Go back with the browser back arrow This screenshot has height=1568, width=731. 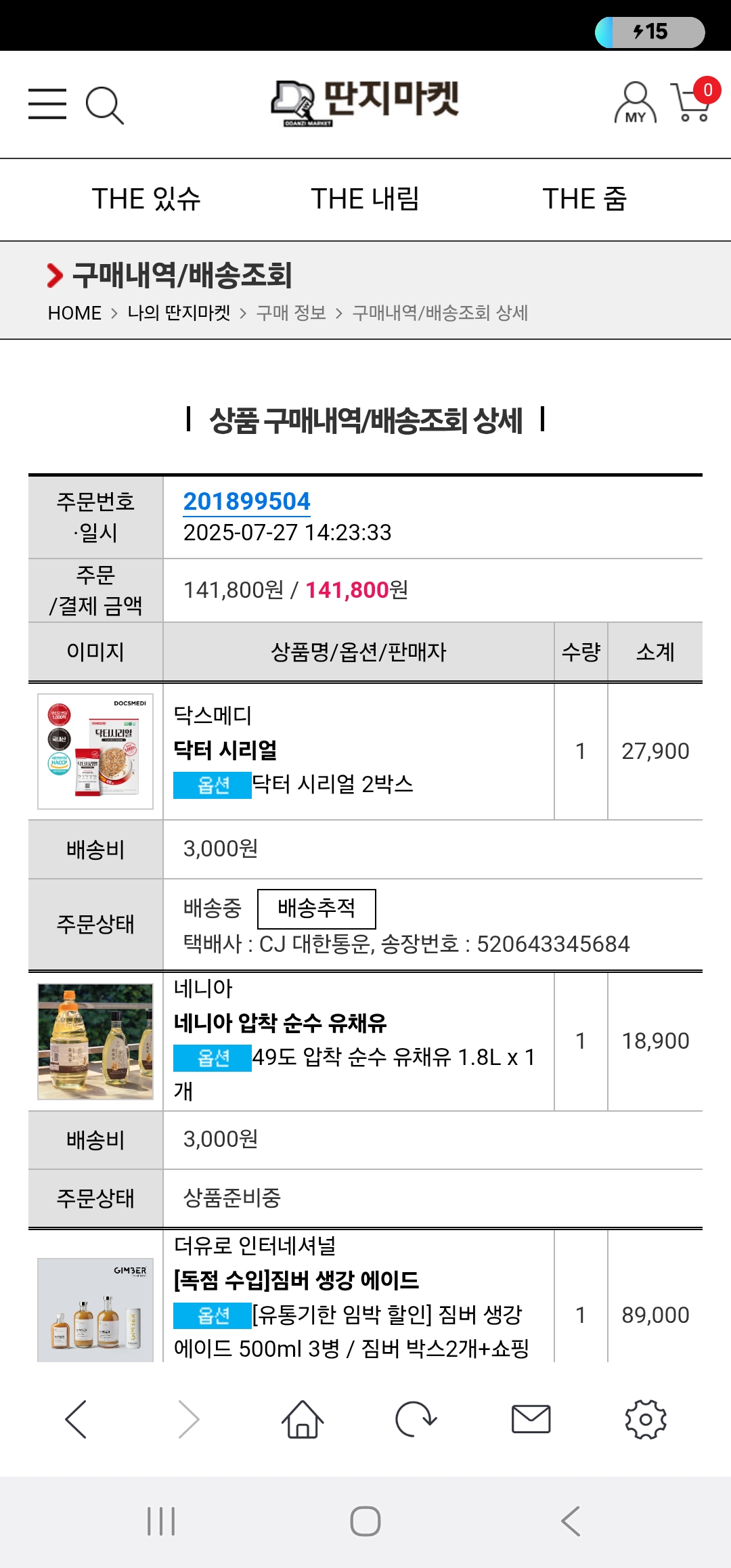[76, 1419]
